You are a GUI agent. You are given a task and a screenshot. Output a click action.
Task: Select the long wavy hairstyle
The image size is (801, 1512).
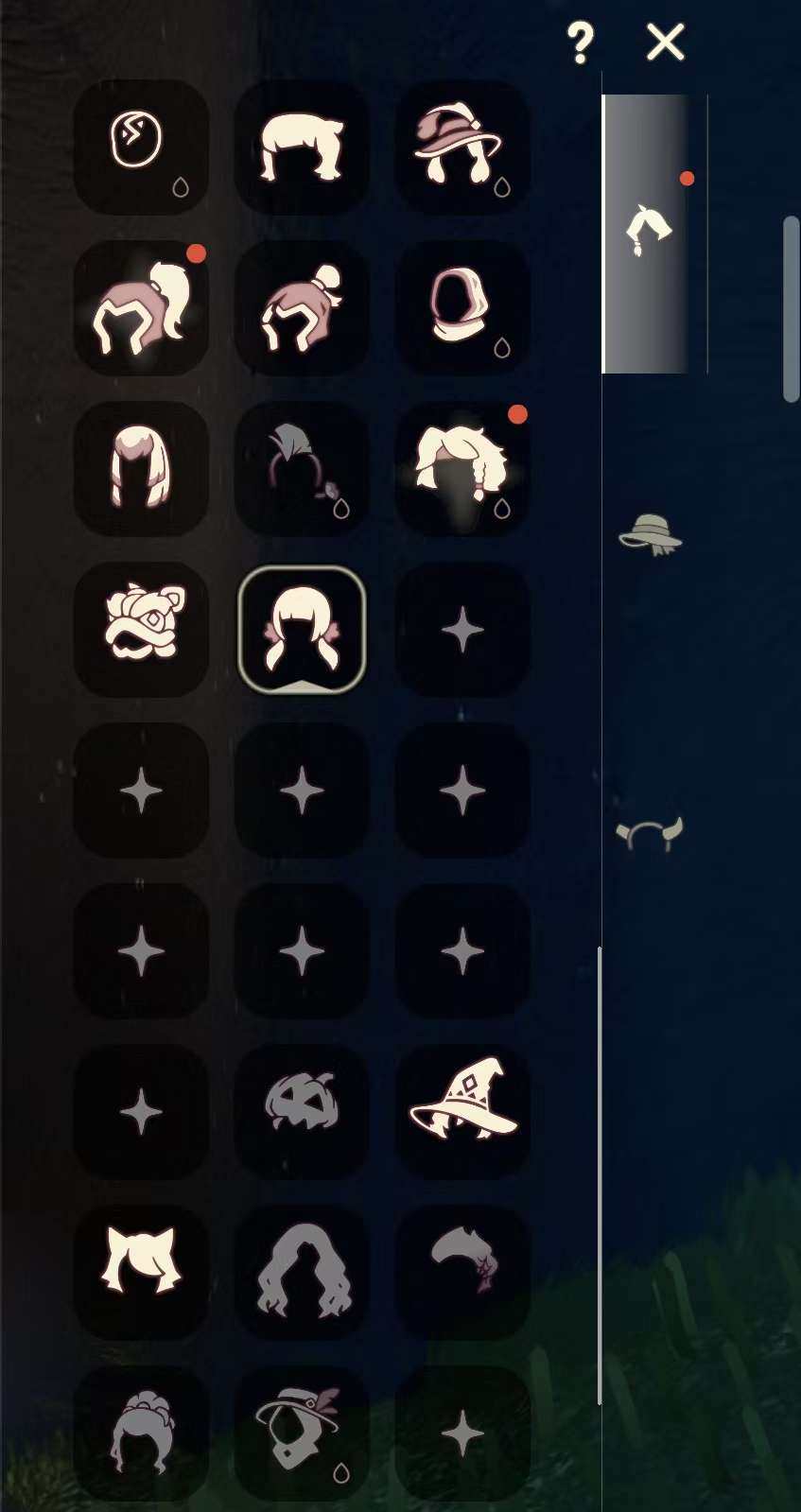pyautogui.click(x=302, y=1272)
